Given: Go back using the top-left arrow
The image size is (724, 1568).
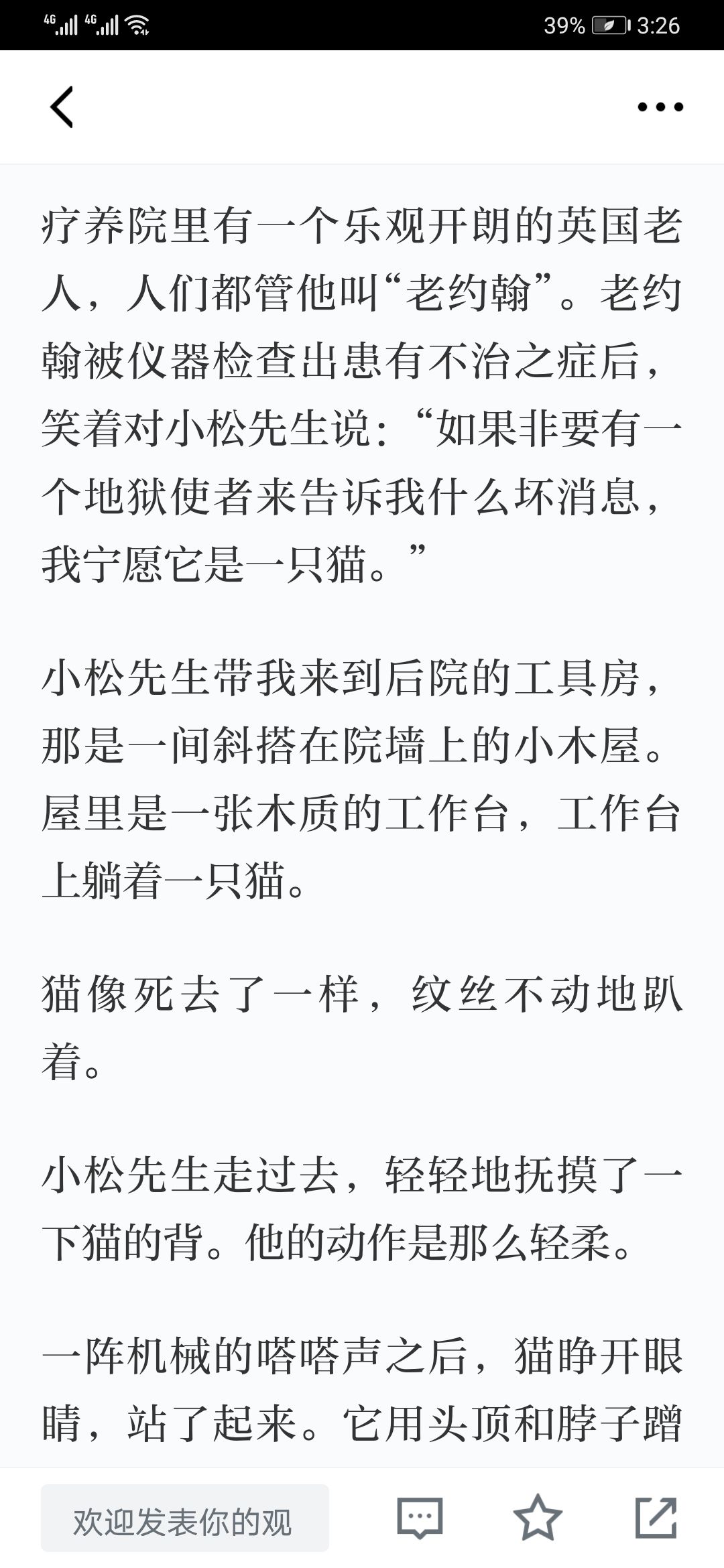Looking at the screenshot, I should tap(62, 107).
